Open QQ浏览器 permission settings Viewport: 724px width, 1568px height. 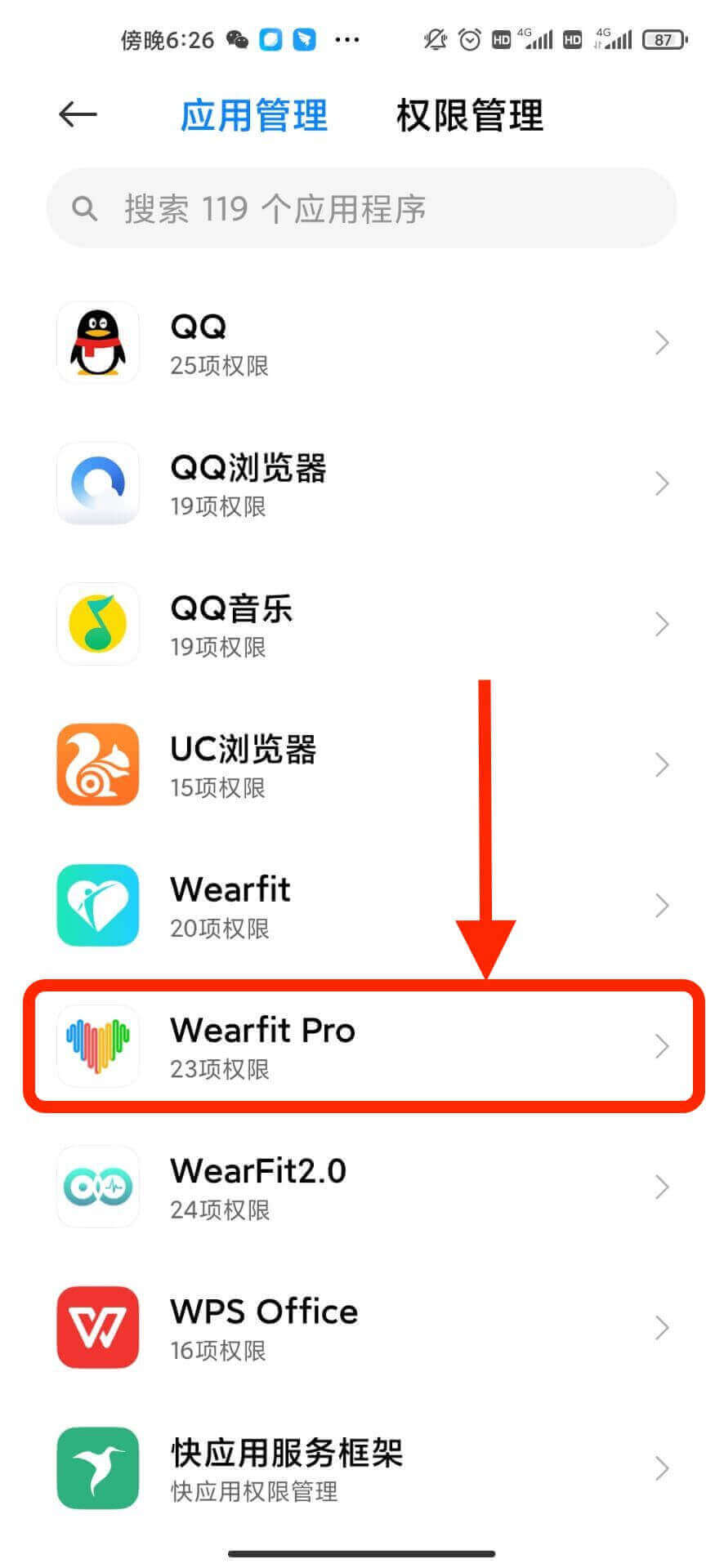(x=362, y=483)
